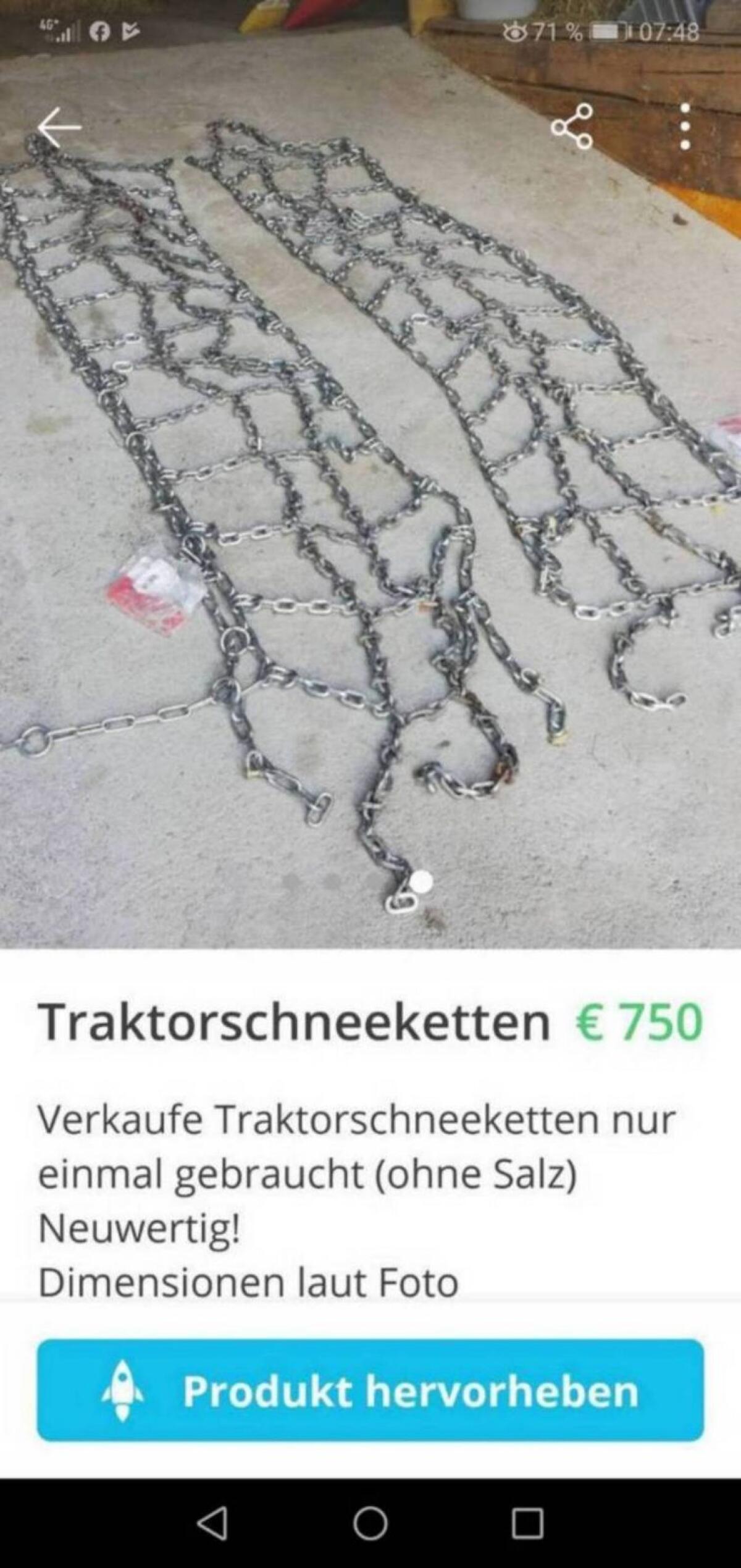Image resolution: width=741 pixels, height=1568 pixels.
Task: Tap the system home button
Action: 371,1524
